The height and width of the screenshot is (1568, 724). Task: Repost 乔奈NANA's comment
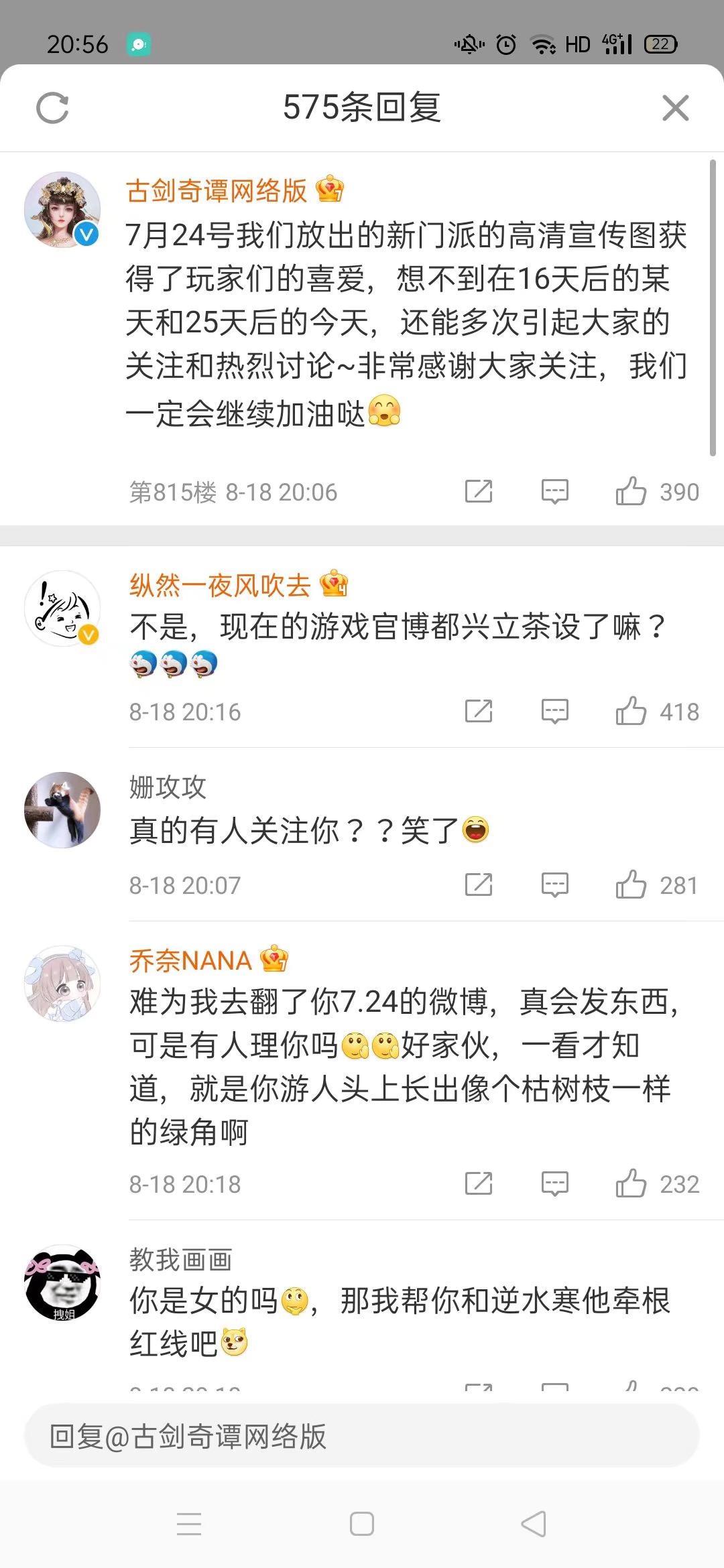tap(479, 1183)
